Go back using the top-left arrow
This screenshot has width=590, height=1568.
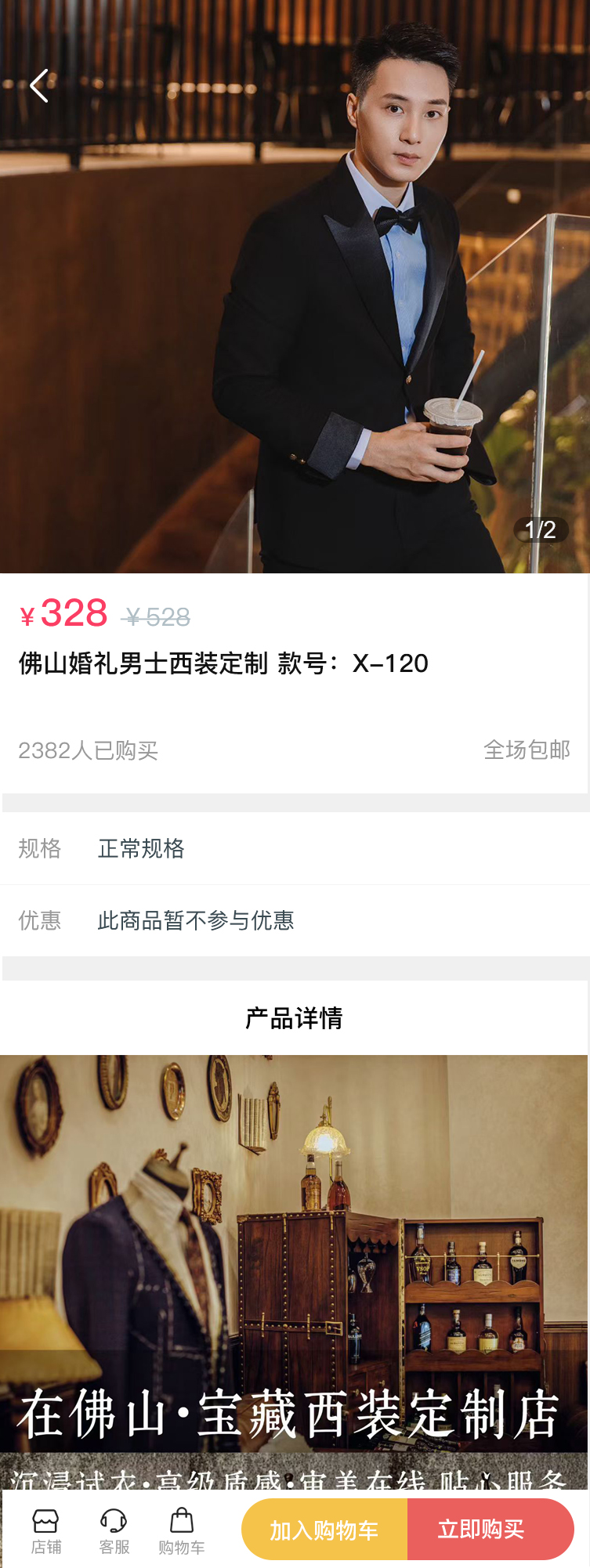pyautogui.click(x=39, y=86)
